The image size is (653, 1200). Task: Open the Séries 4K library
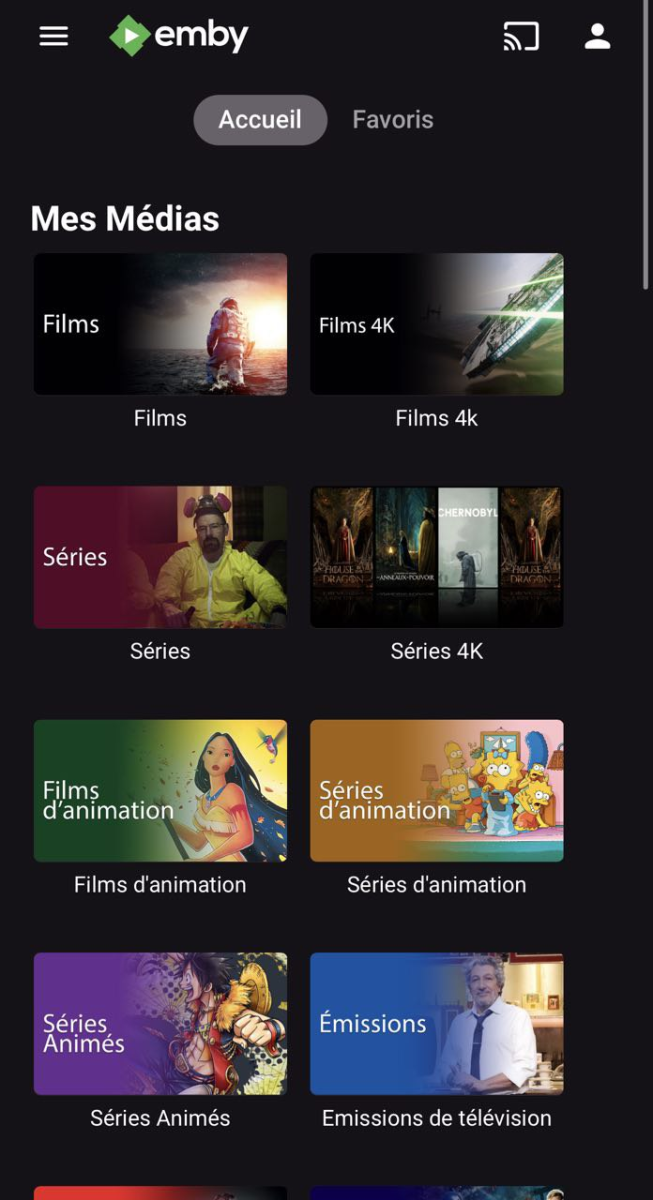pos(436,557)
